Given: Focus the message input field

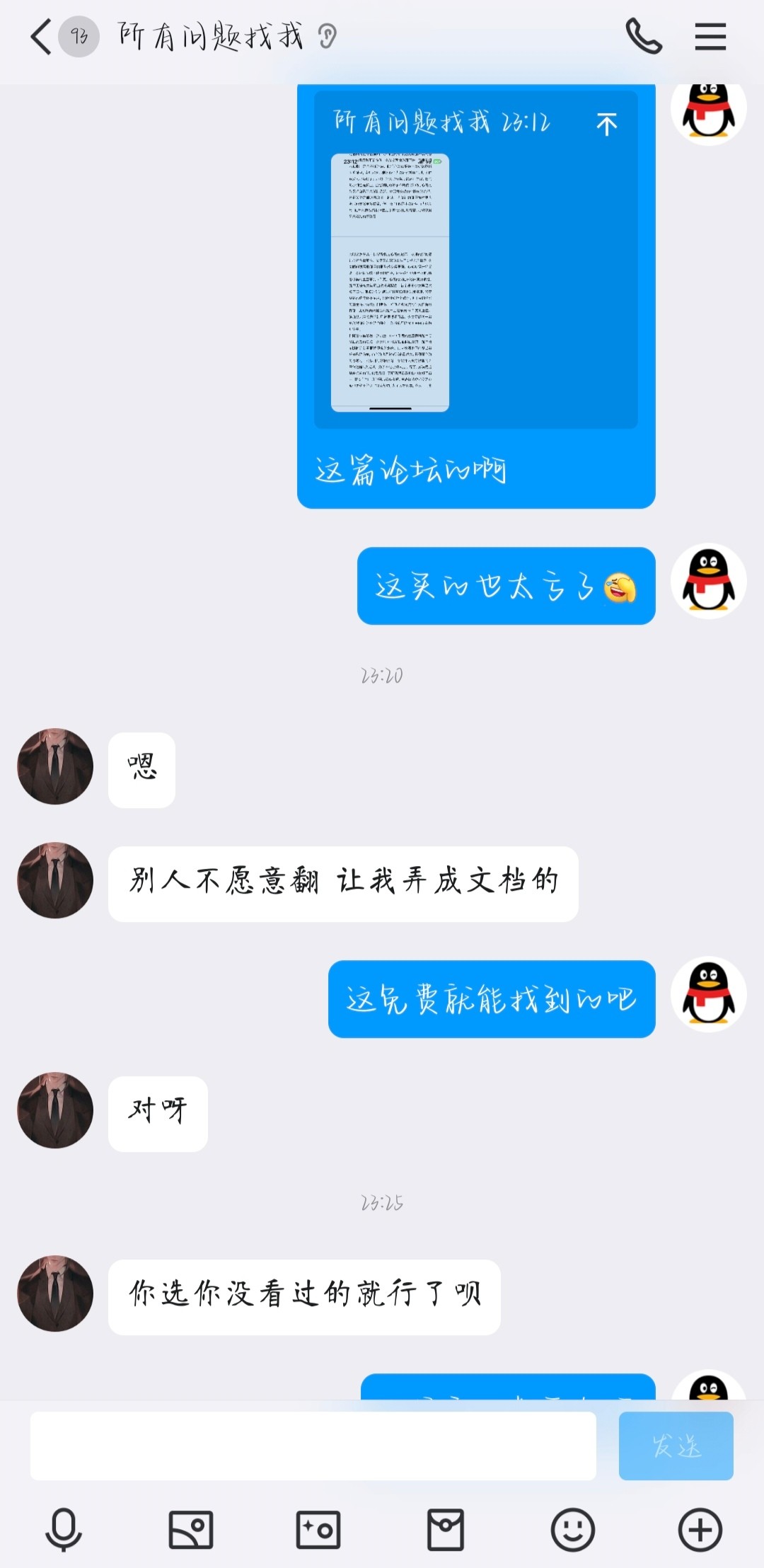Looking at the screenshot, I should [x=313, y=1446].
